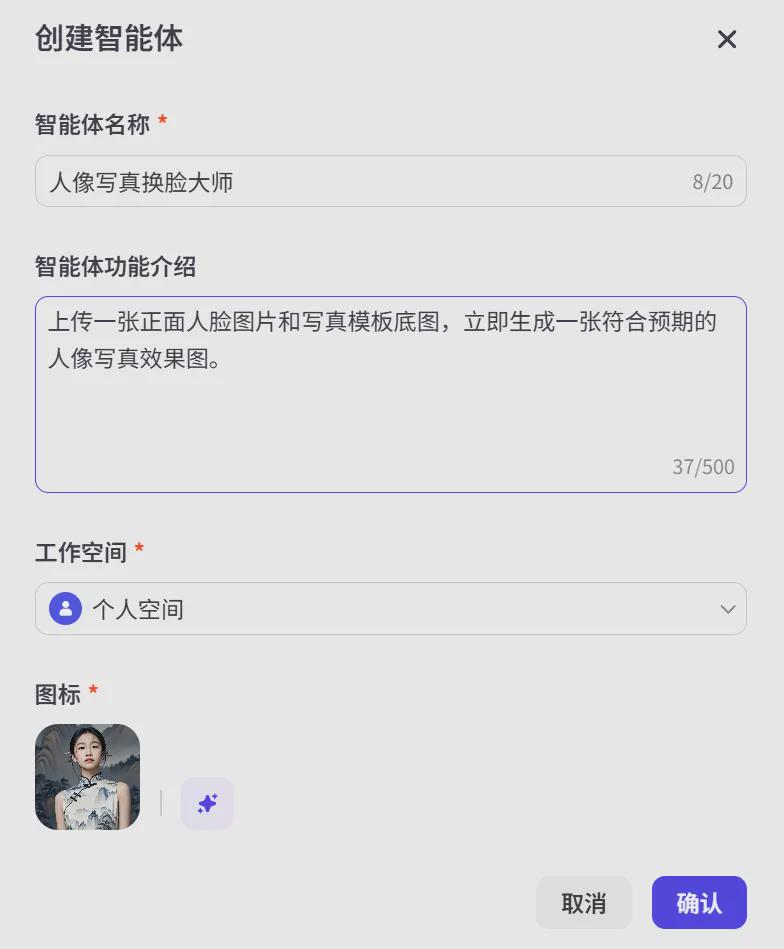This screenshot has height=949, width=784.
Task: Select the generated agent icon thumbnail
Action: coord(87,776)
